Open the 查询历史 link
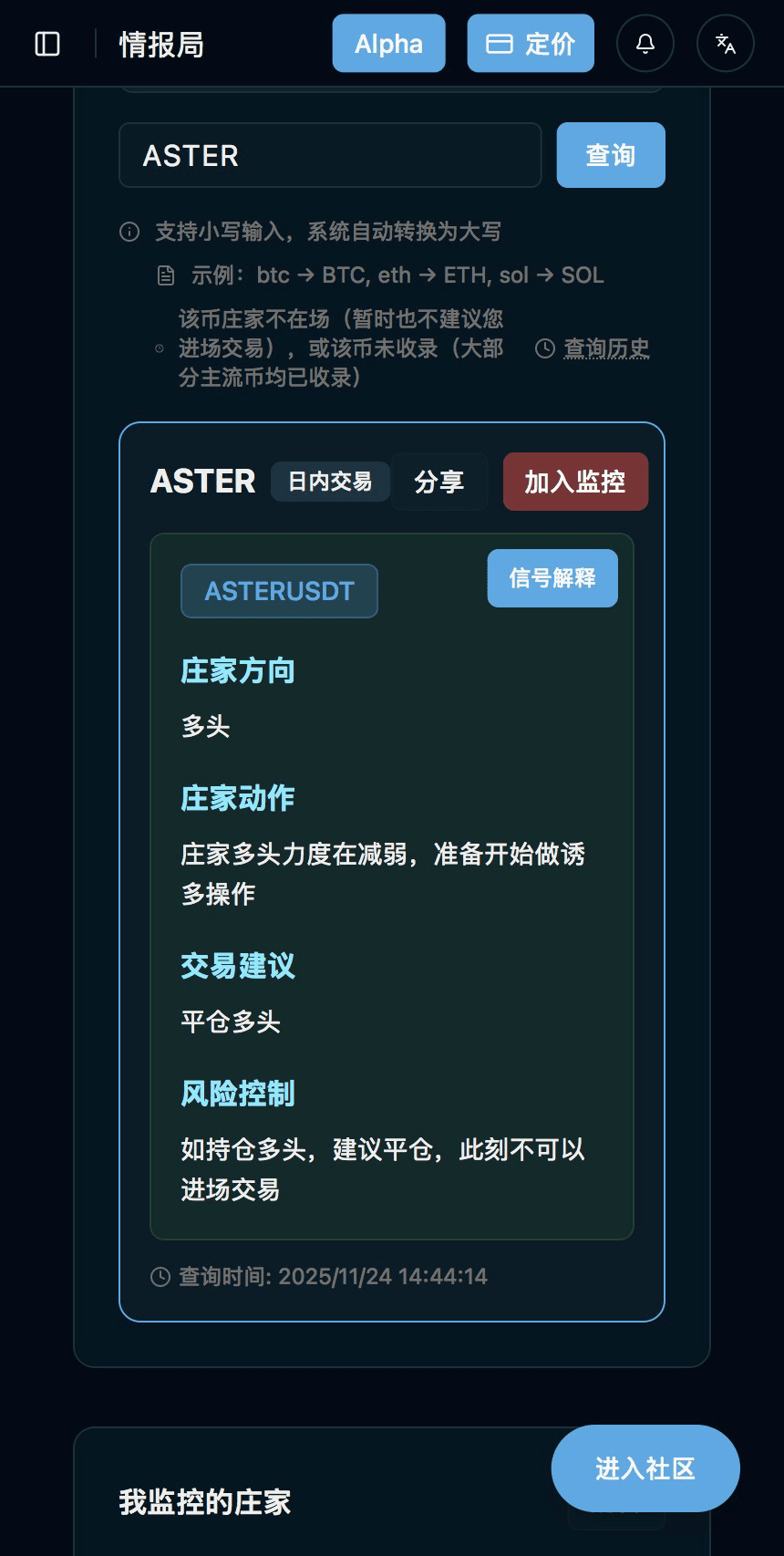Viewport: 784px width, 1556px height. [x=605, y=348]
